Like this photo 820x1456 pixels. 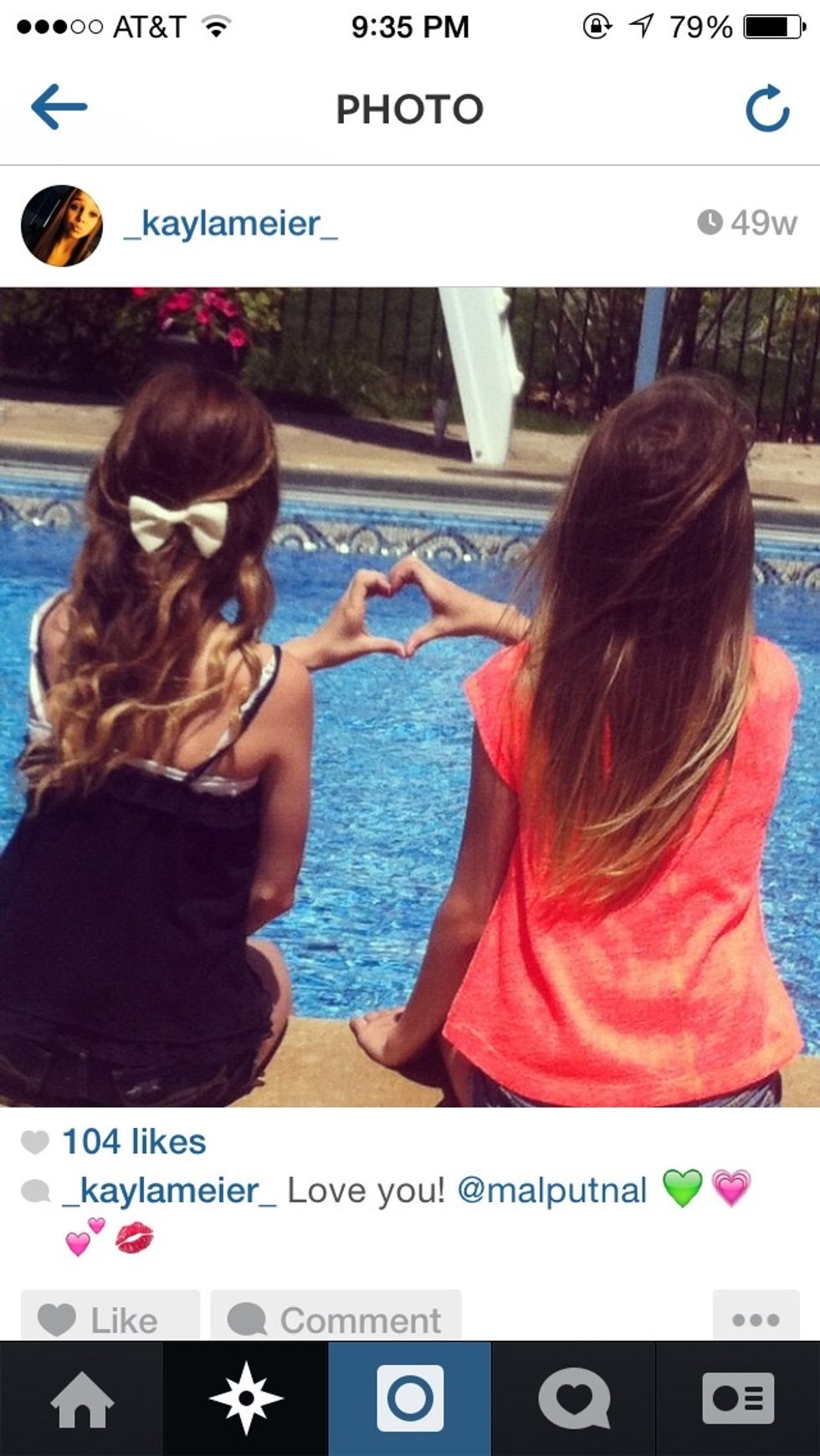110,1320
